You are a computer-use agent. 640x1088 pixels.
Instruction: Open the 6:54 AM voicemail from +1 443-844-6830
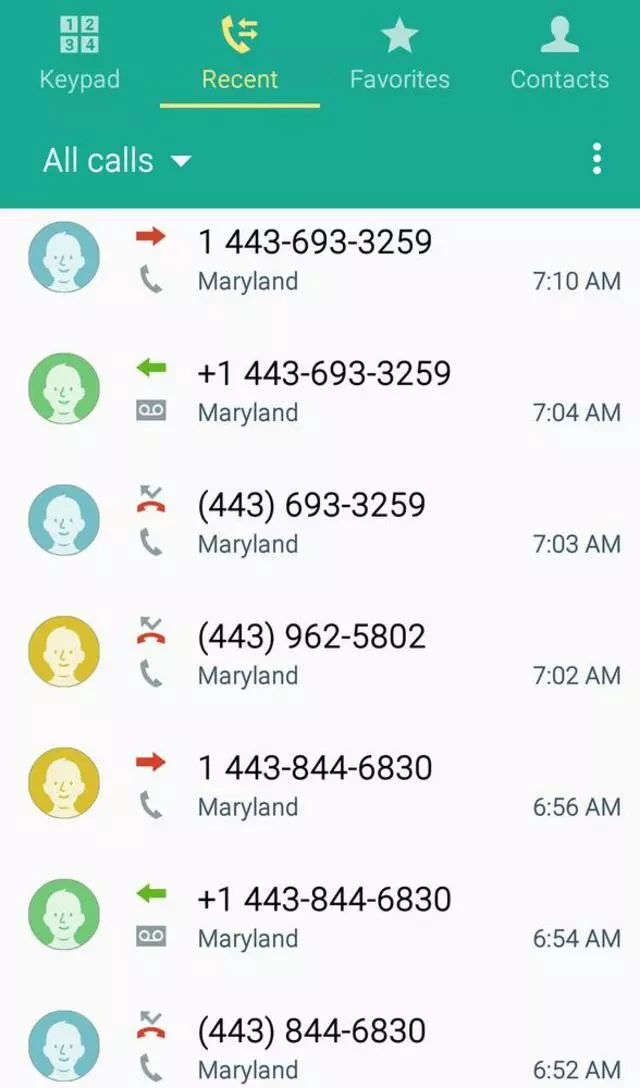(380, 917)
